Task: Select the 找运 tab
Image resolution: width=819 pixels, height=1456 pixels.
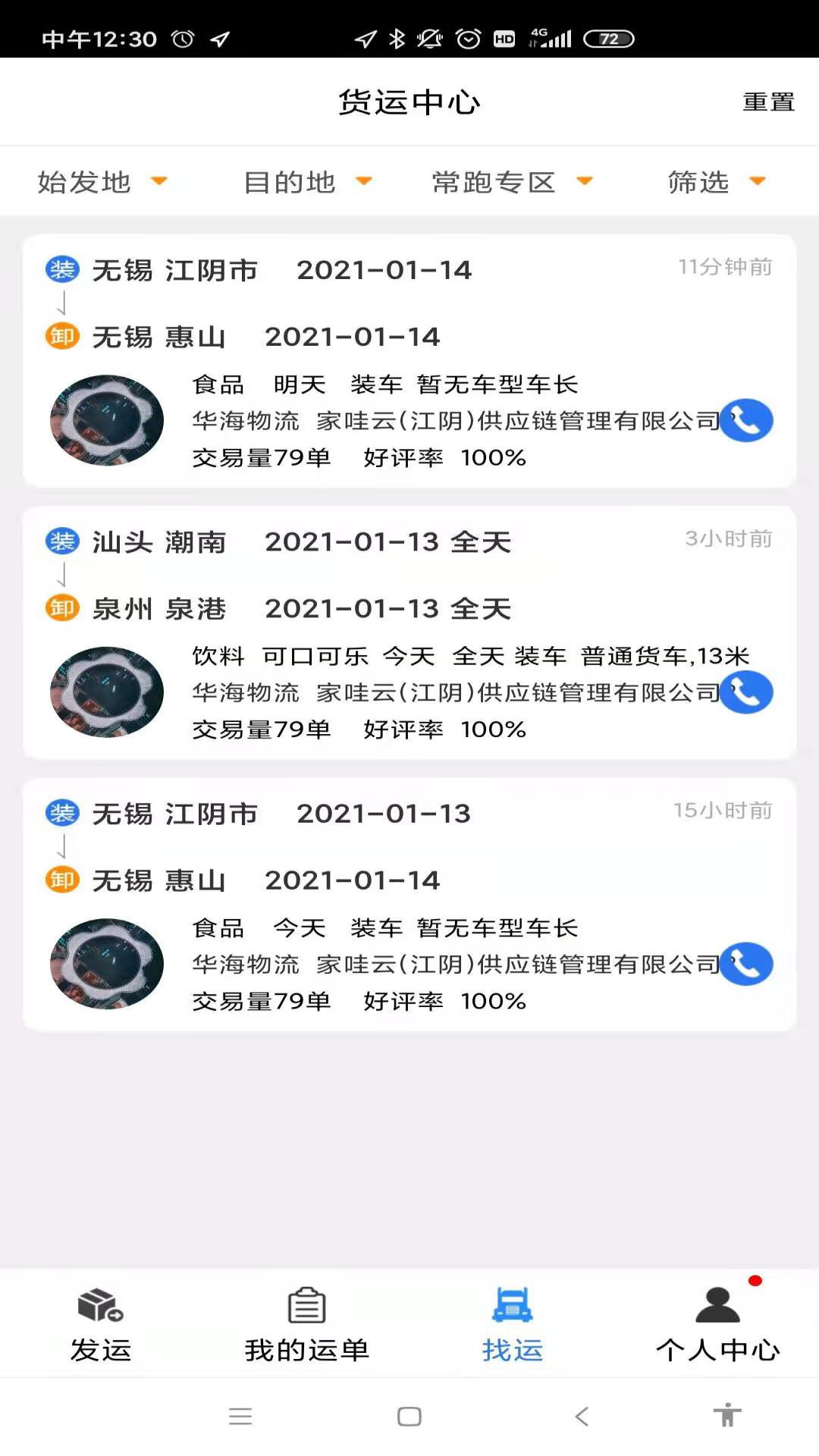Action: (513, 1325)
